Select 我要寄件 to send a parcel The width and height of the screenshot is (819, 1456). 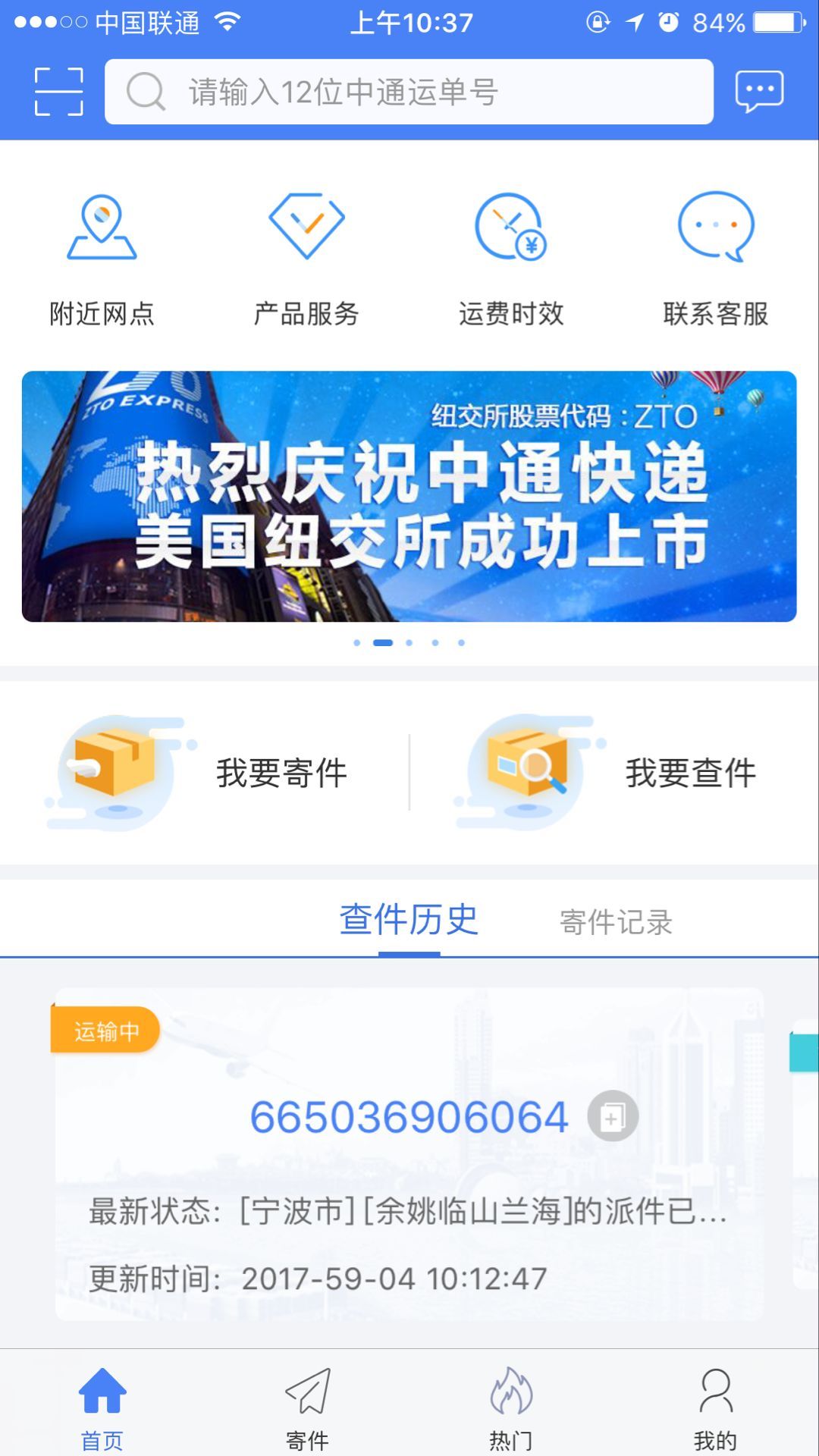pyautogui.click(x=205, y=773)
